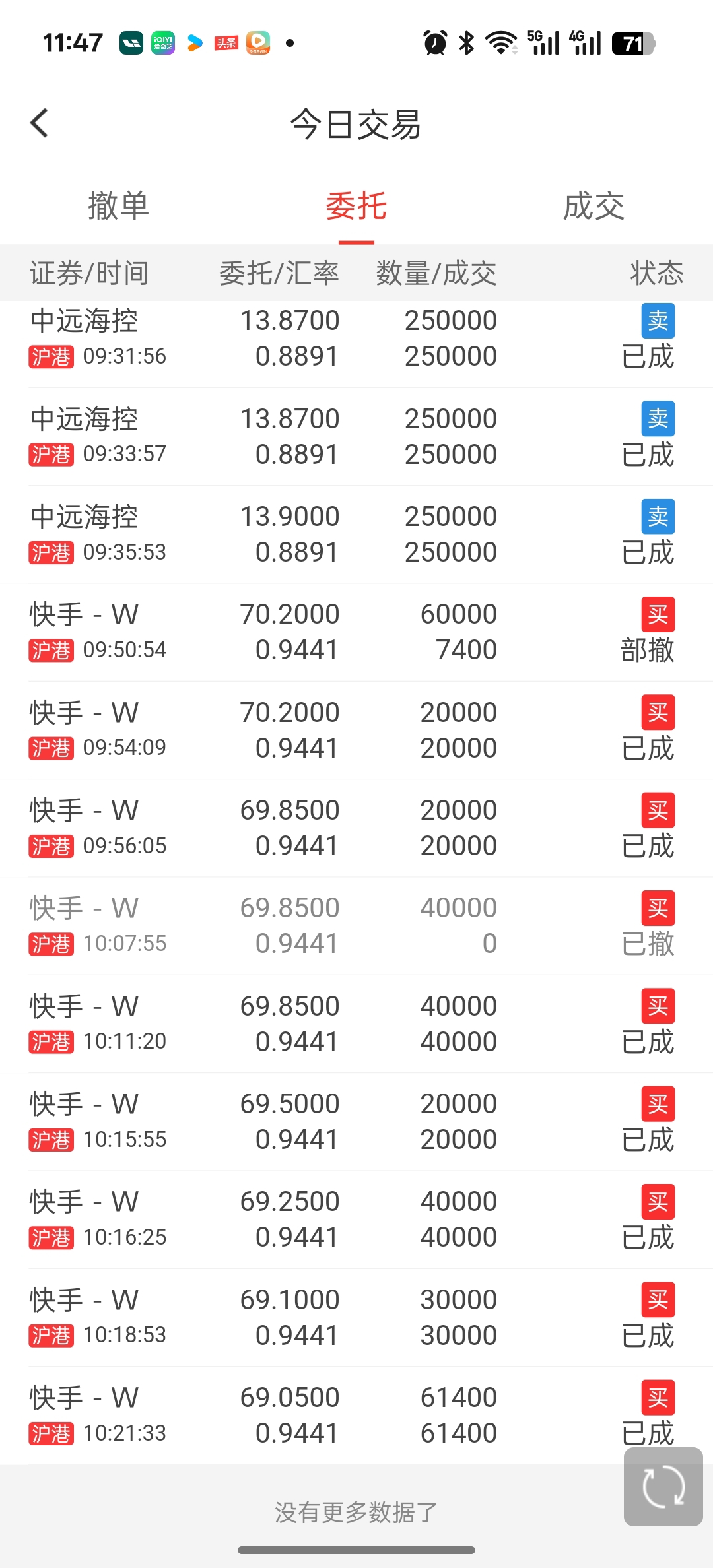Viewport: 713px width, 1568px height.
Task: View cancelled 快手-W order from 10:07:55
Action: pyautogui.click(x=356, y=926)
